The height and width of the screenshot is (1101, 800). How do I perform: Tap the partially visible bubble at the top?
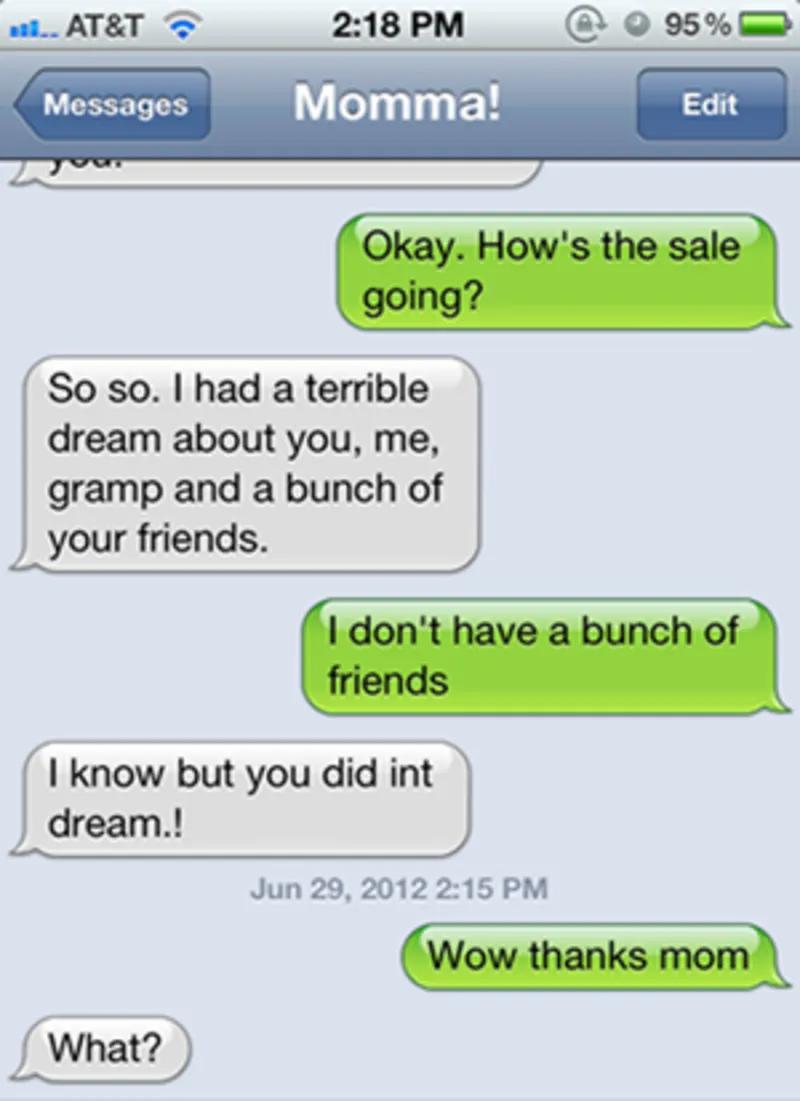click(x=280, y=168)
